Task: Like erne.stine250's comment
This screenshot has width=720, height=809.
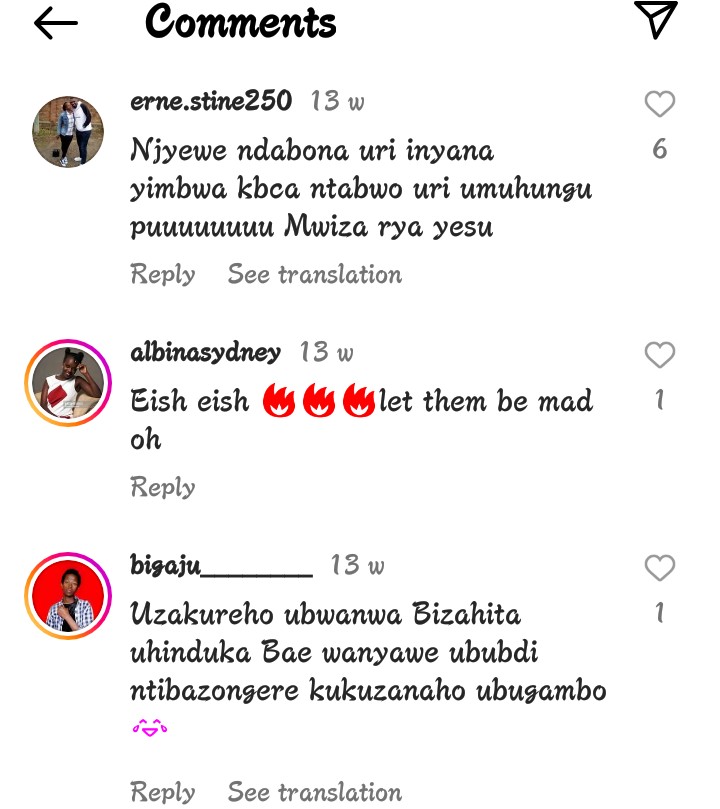Action: pyautogui.click(x=659, y=104)
